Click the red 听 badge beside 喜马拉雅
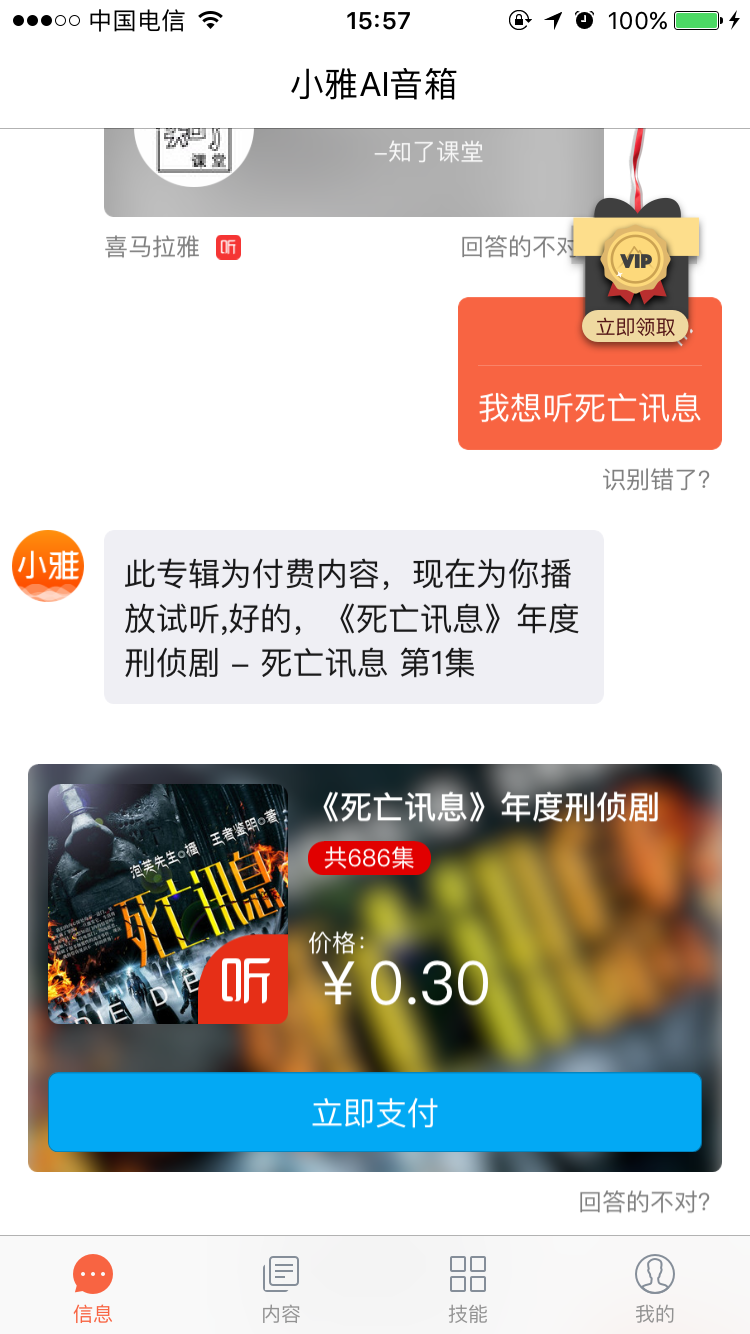The width and height of the screenshot is (750, 1334). click(x=228, y=247)
